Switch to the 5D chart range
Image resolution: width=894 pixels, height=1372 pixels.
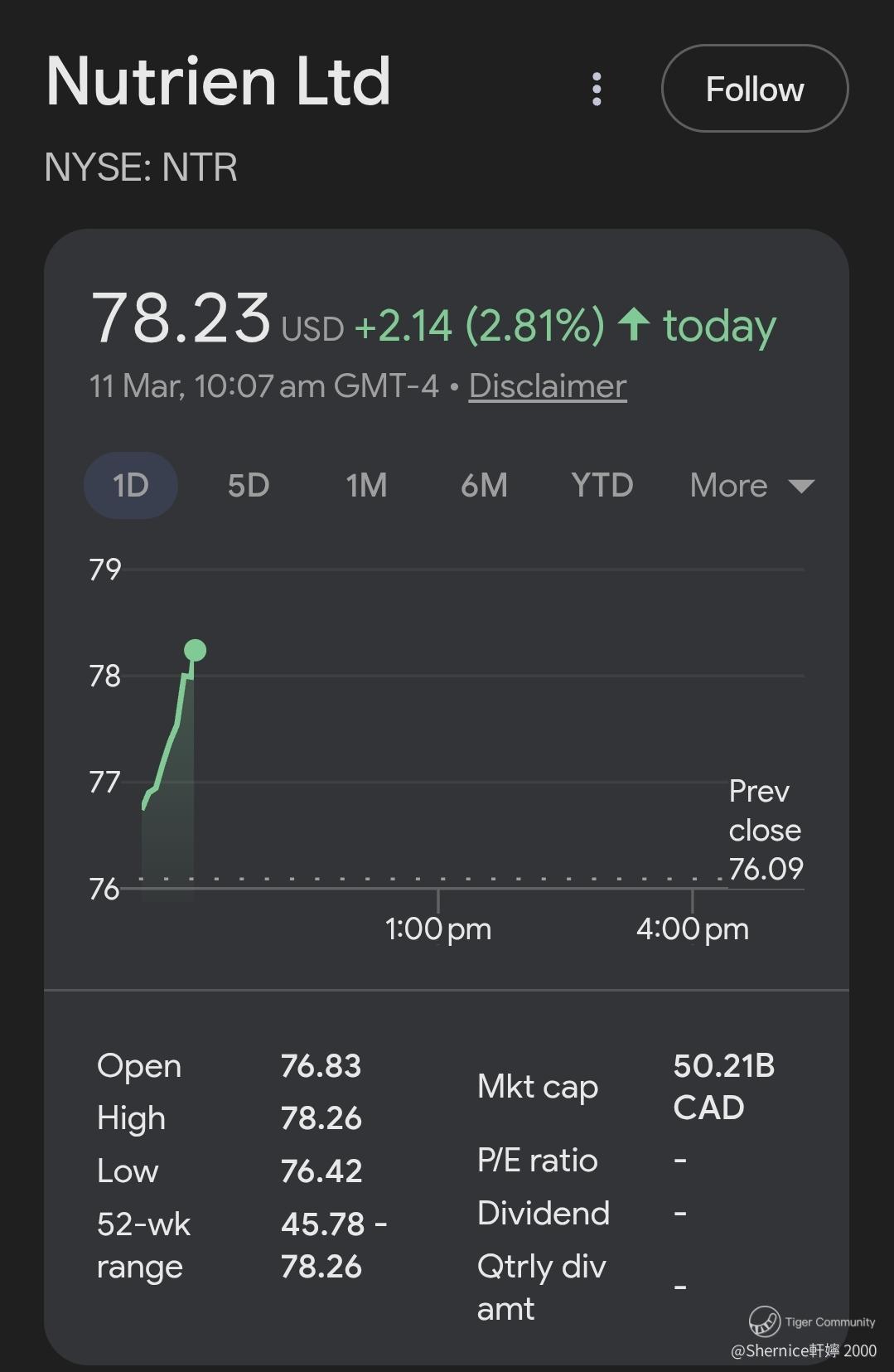click(x=249, y=485)
